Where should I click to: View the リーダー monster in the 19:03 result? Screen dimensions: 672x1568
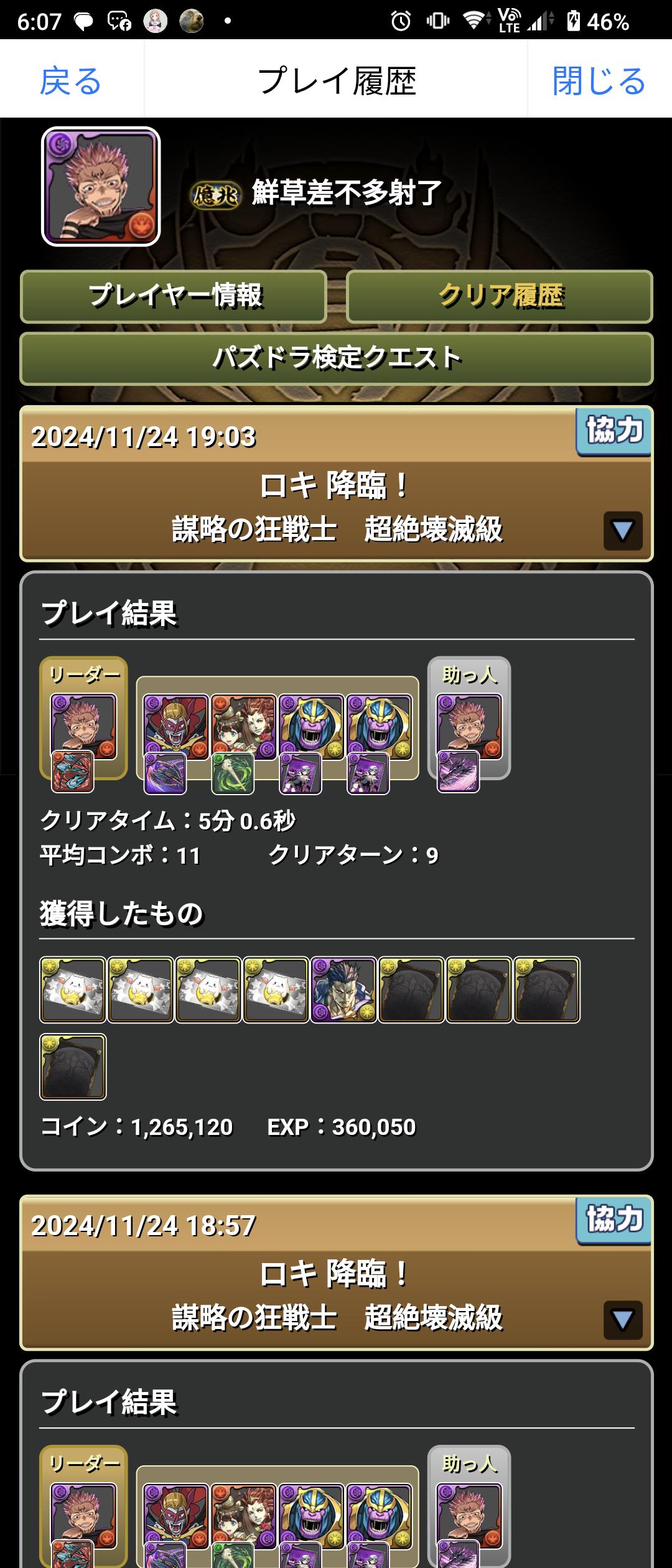click(x=83, y=727)
